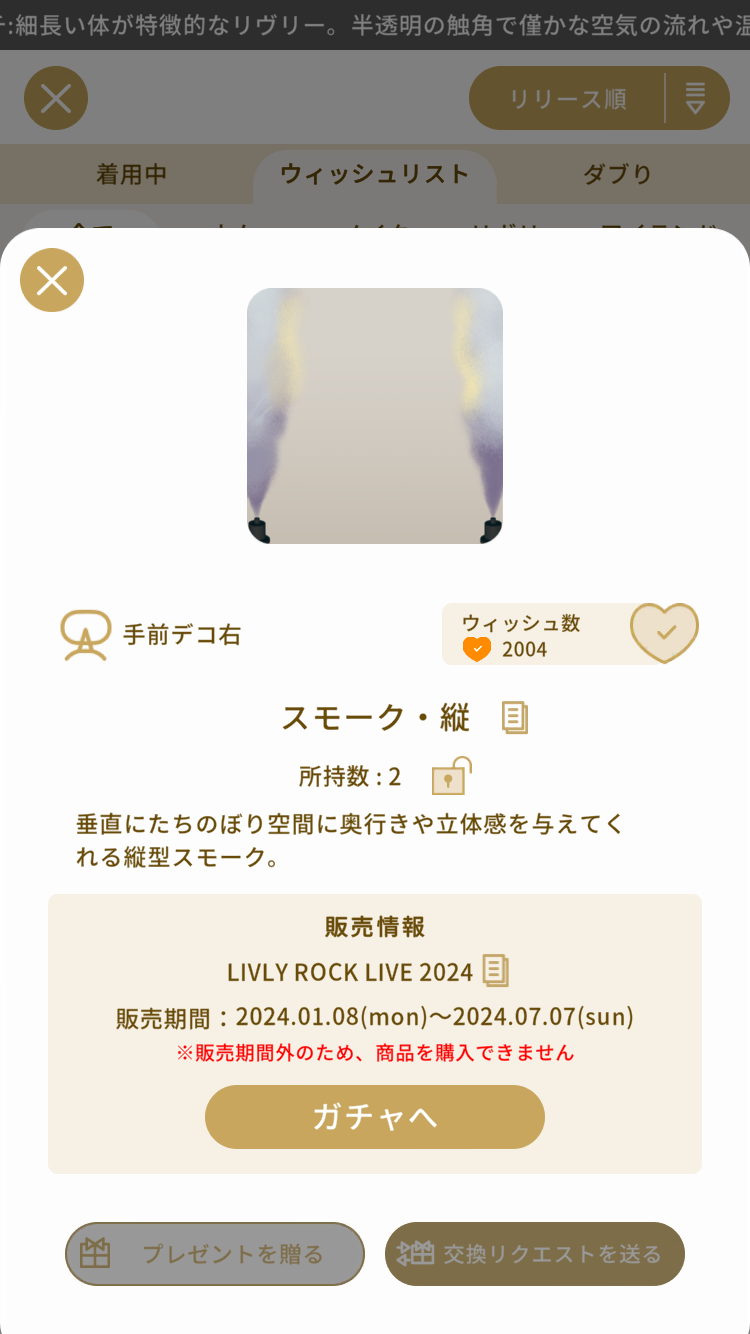Send a gift with プレゼントを贈る
Image resolution: width=750 pixels, height=1334 pixels.
click(x=215, y=1253)
